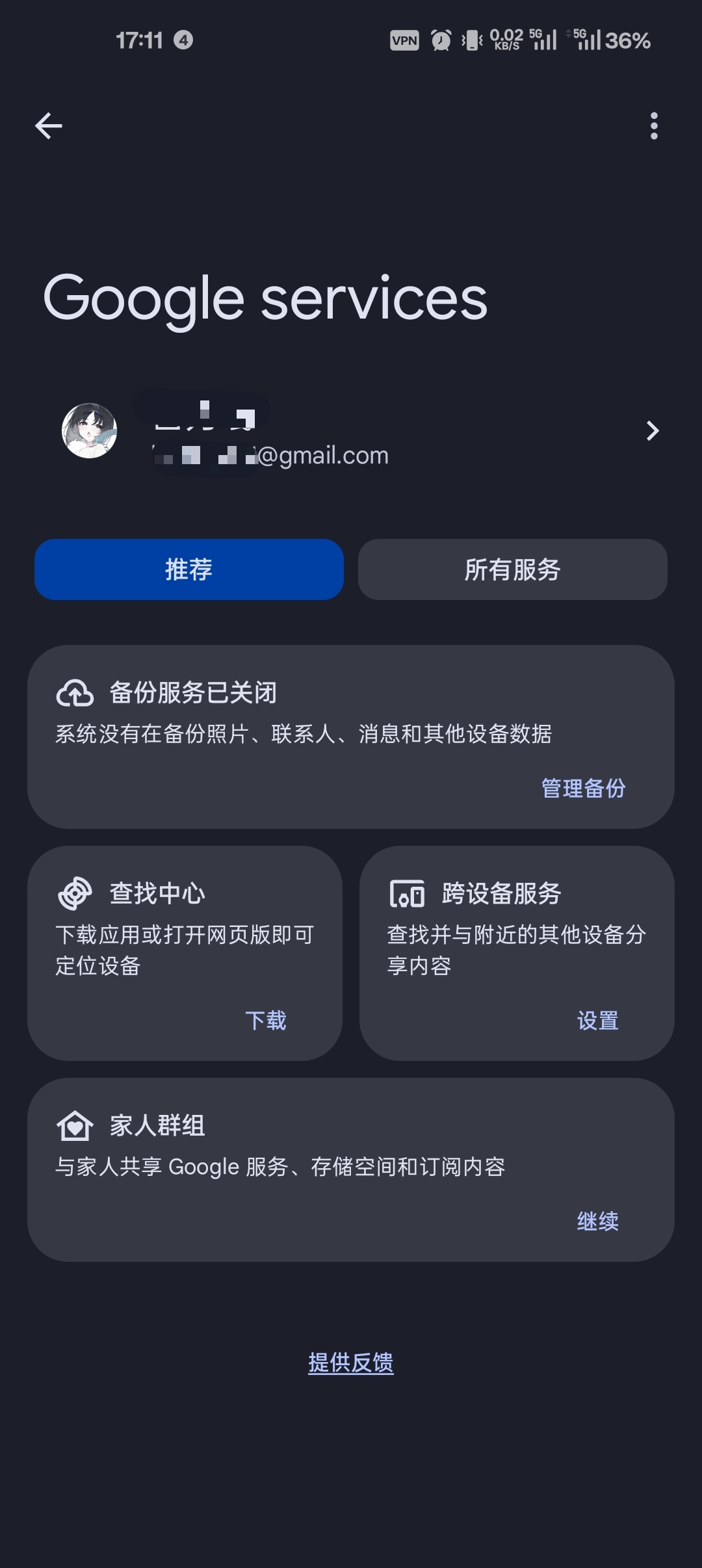Tap the circular profile avatar picture
The height and width of the screenshot is (1568, 702).
coord(90,431)
